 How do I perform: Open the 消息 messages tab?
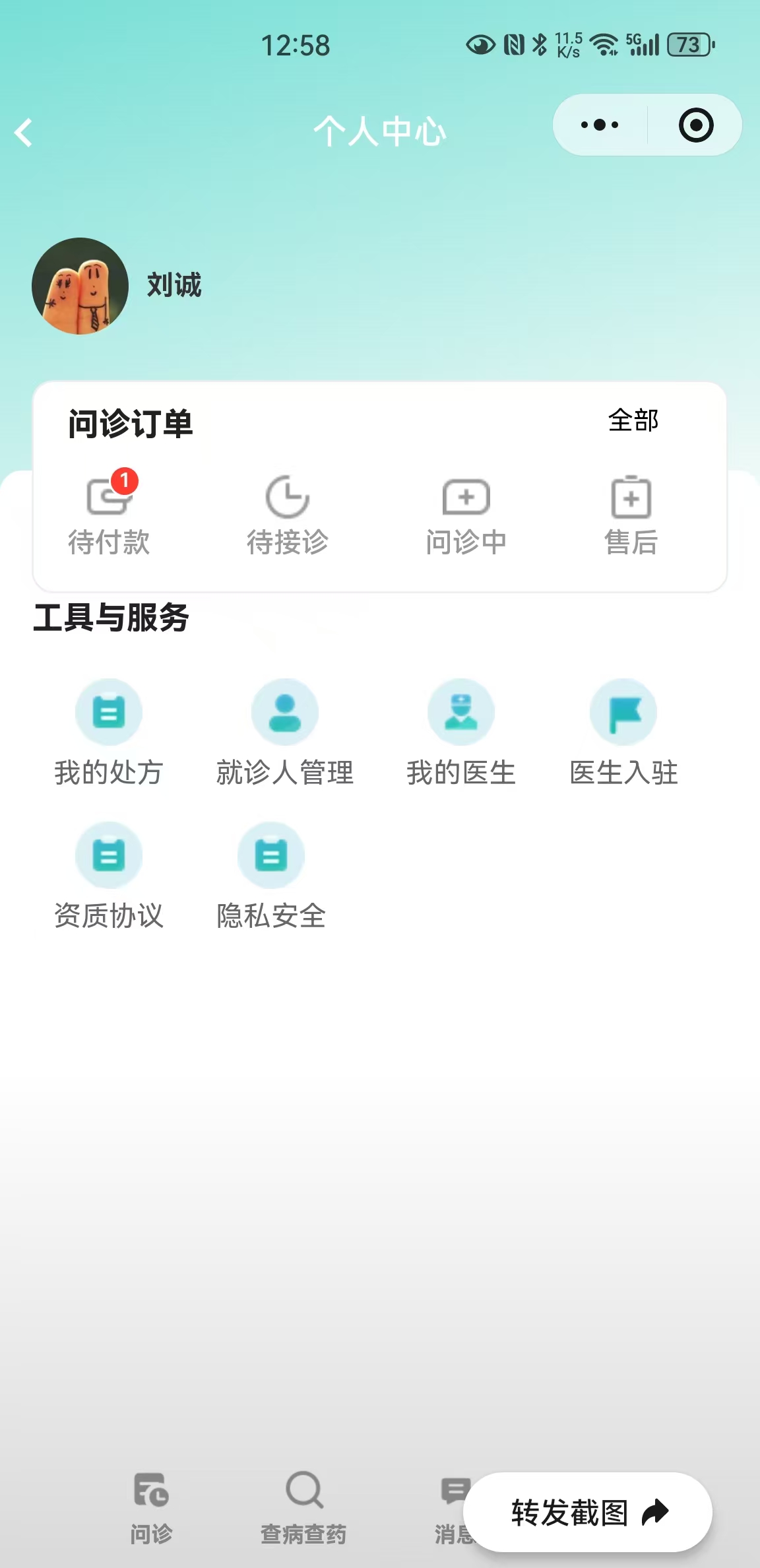click(x=455, y=1511)
